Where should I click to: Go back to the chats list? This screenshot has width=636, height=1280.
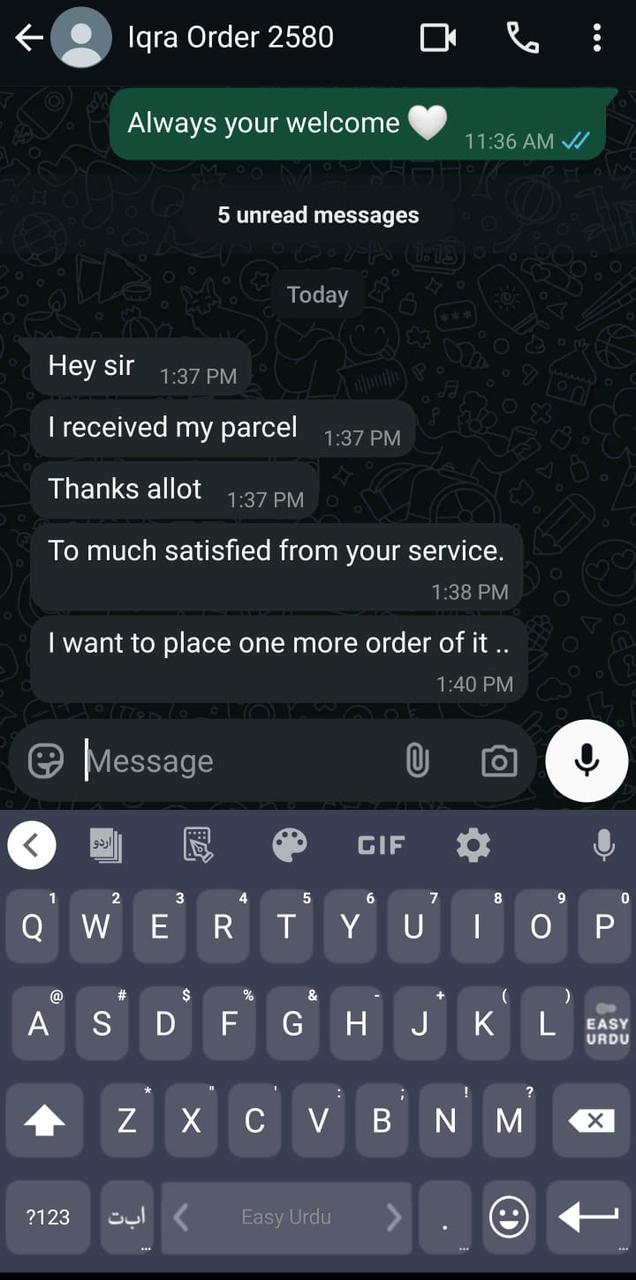pyautogui.click(x=29, y=38)
